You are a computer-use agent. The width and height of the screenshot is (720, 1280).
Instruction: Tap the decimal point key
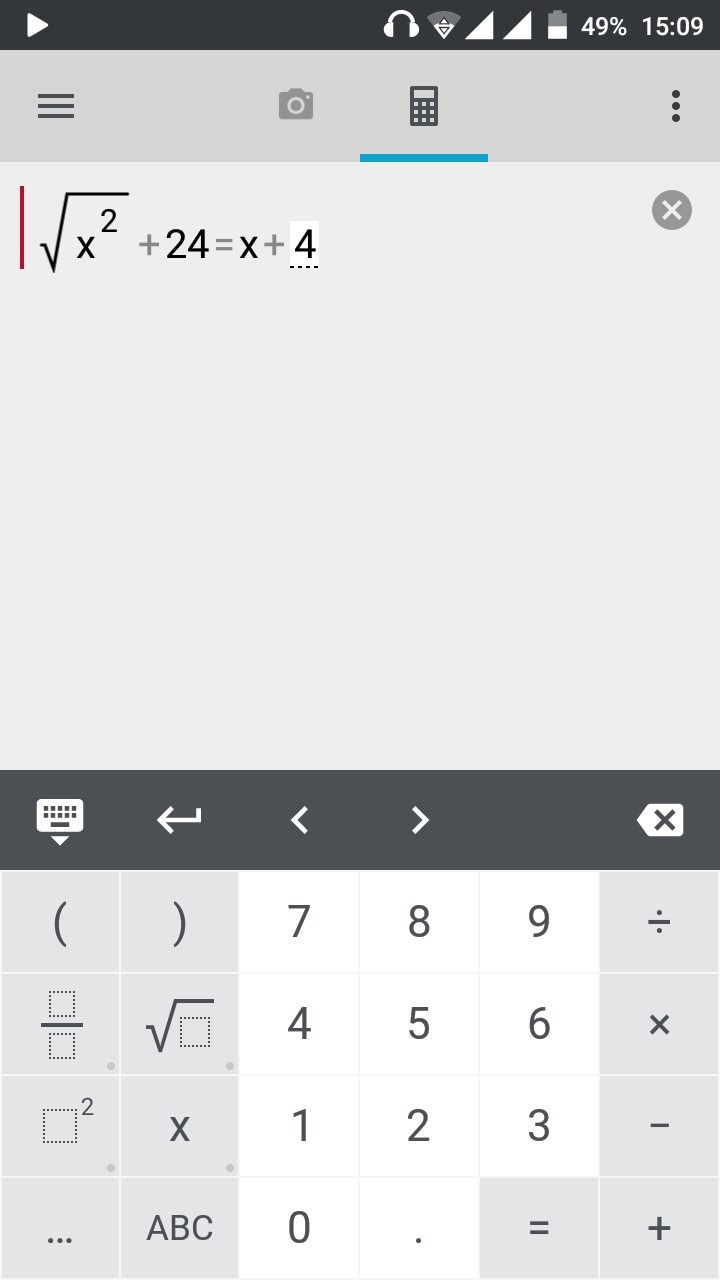[419, 1228]
